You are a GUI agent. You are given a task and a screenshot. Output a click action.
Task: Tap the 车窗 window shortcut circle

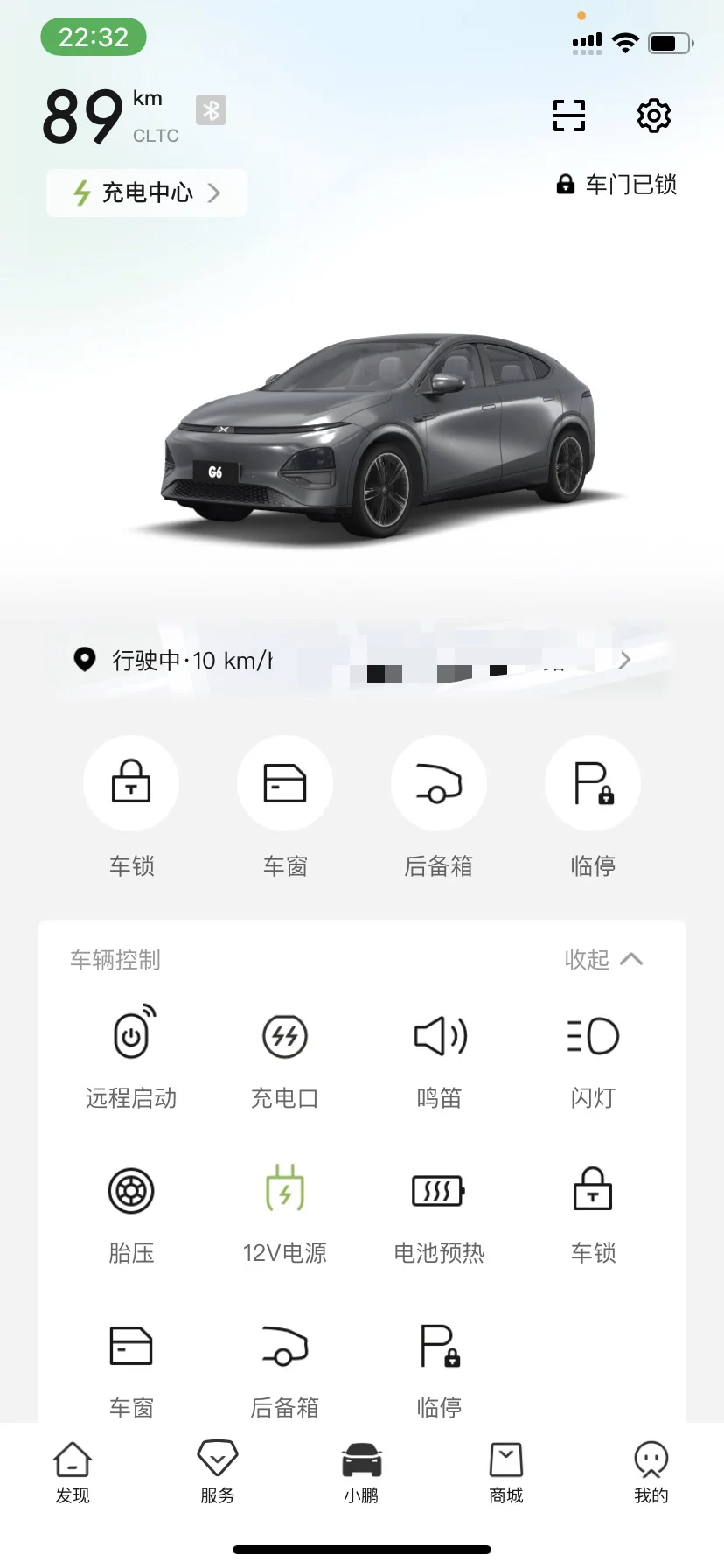coord(285,783)
